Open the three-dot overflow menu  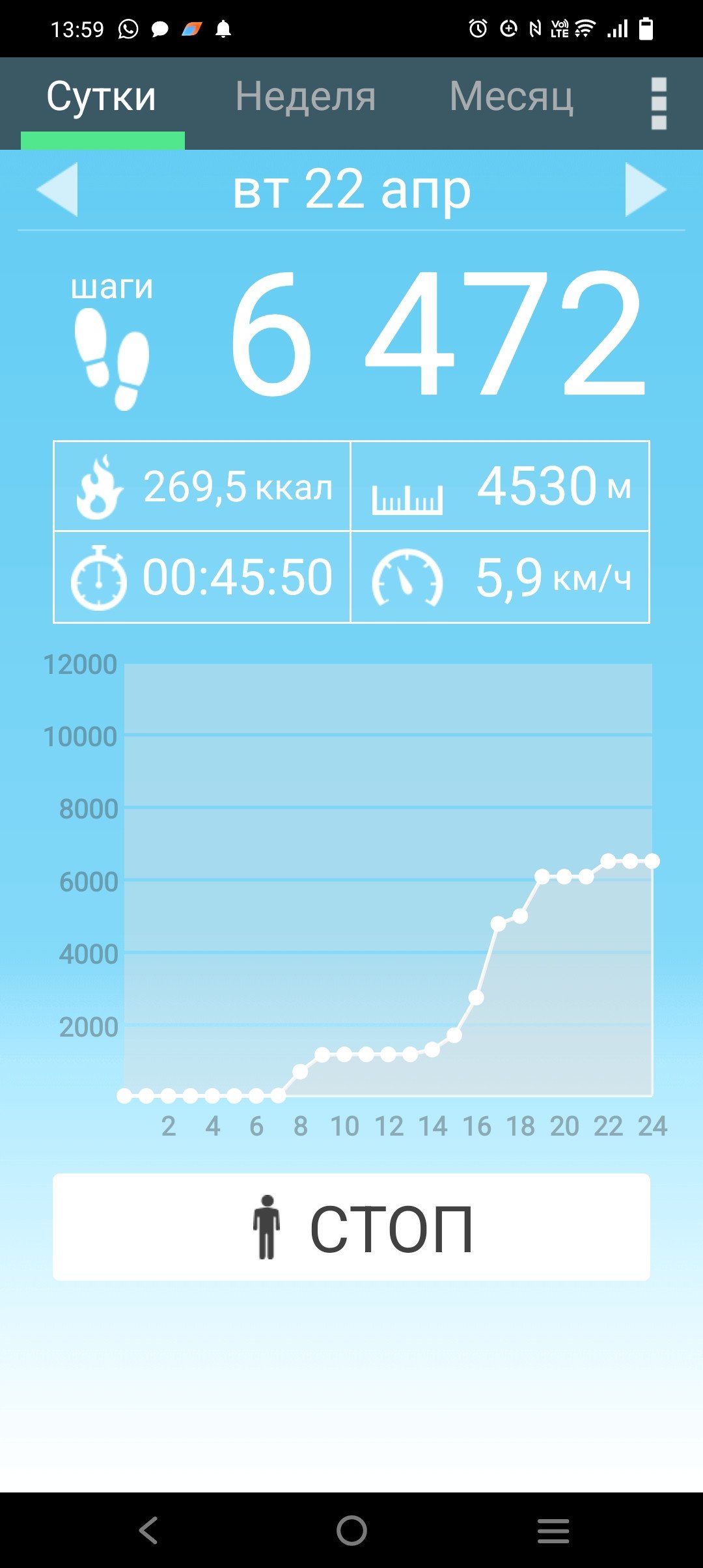(659, 104)
